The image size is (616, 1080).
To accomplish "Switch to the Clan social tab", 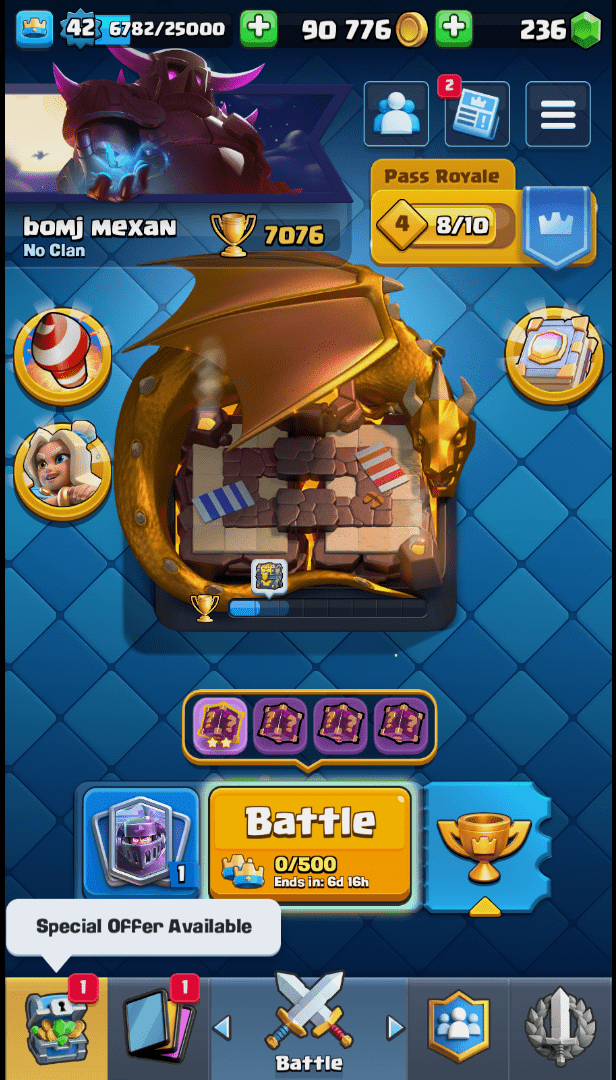I will [457, 1028].
